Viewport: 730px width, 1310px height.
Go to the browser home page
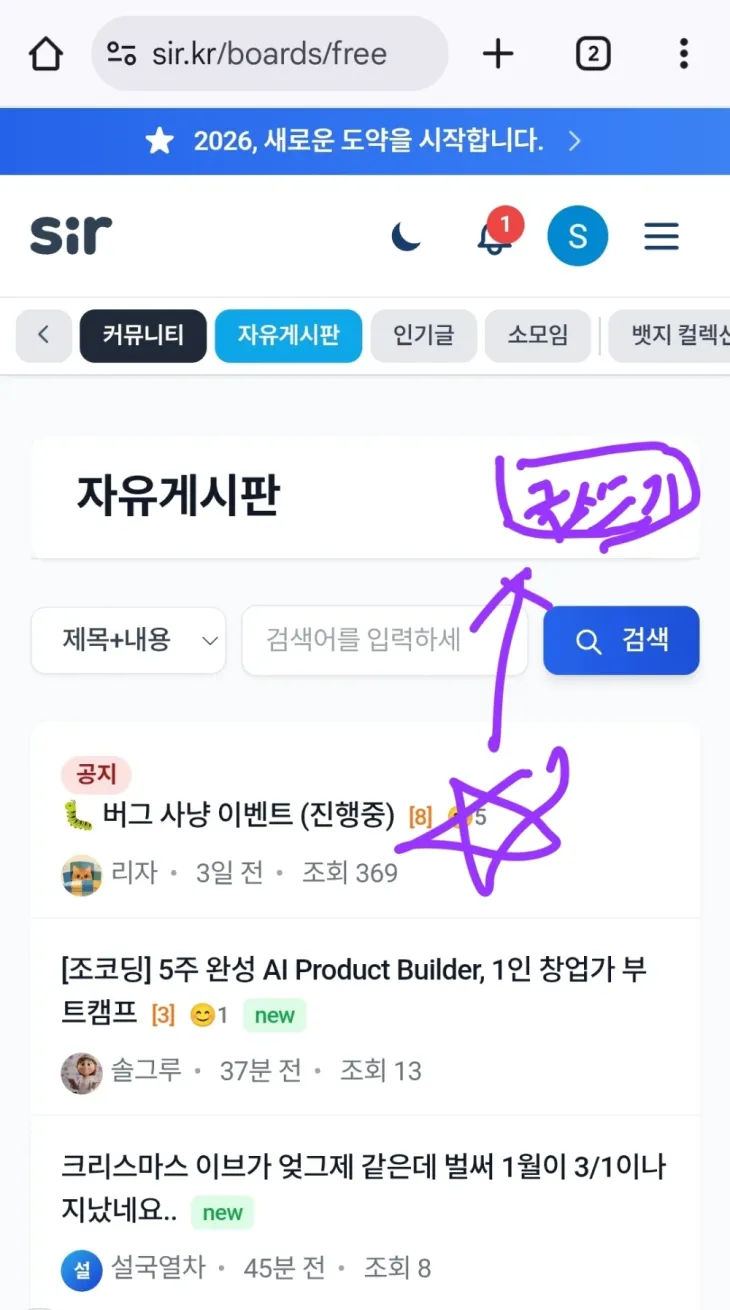(46, 54)
